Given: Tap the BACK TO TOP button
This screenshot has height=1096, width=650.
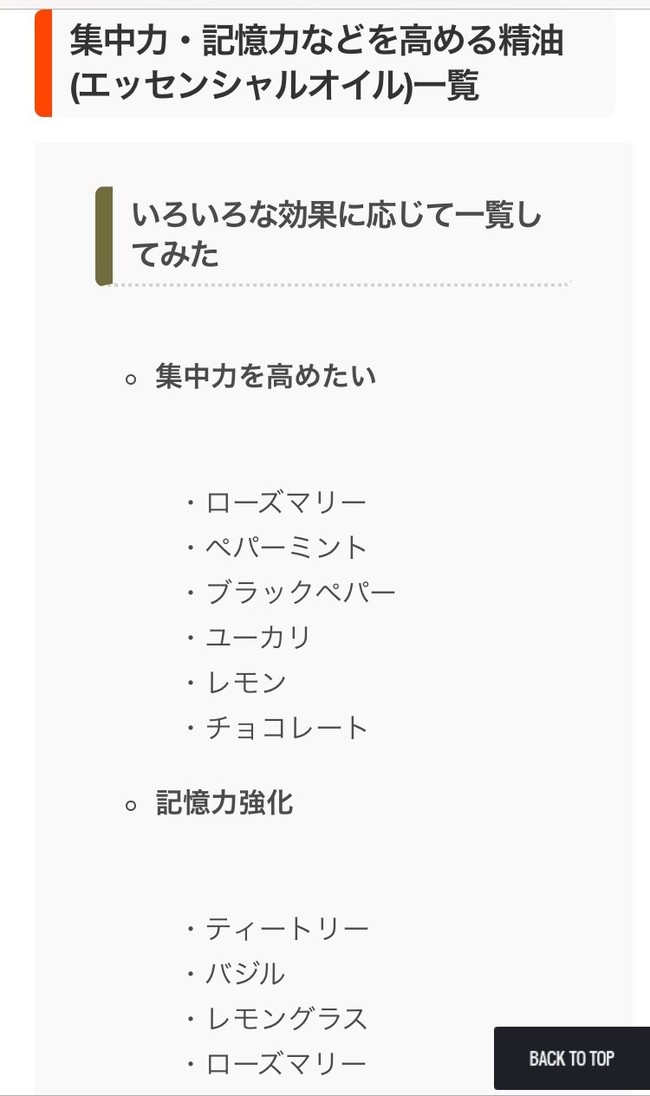Looking at the screenshot, I should 572,1058.
